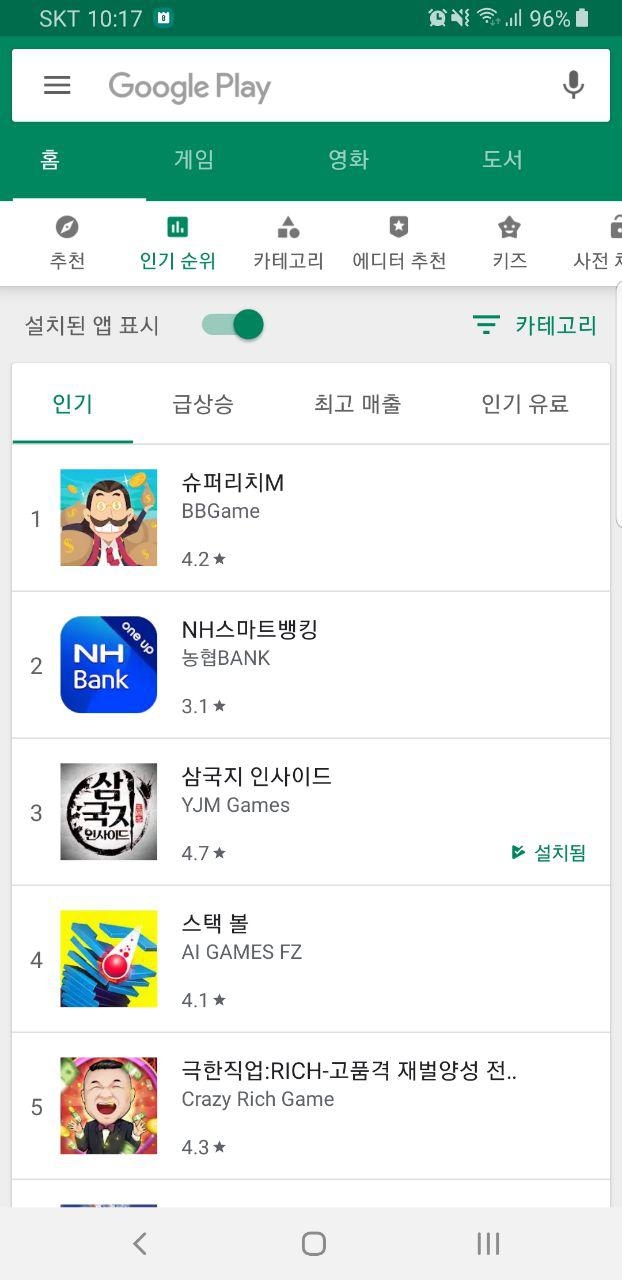This screenshot has height=1280, width=622.
Task: Open 에디터 추천 section
Action: [399, 243]
